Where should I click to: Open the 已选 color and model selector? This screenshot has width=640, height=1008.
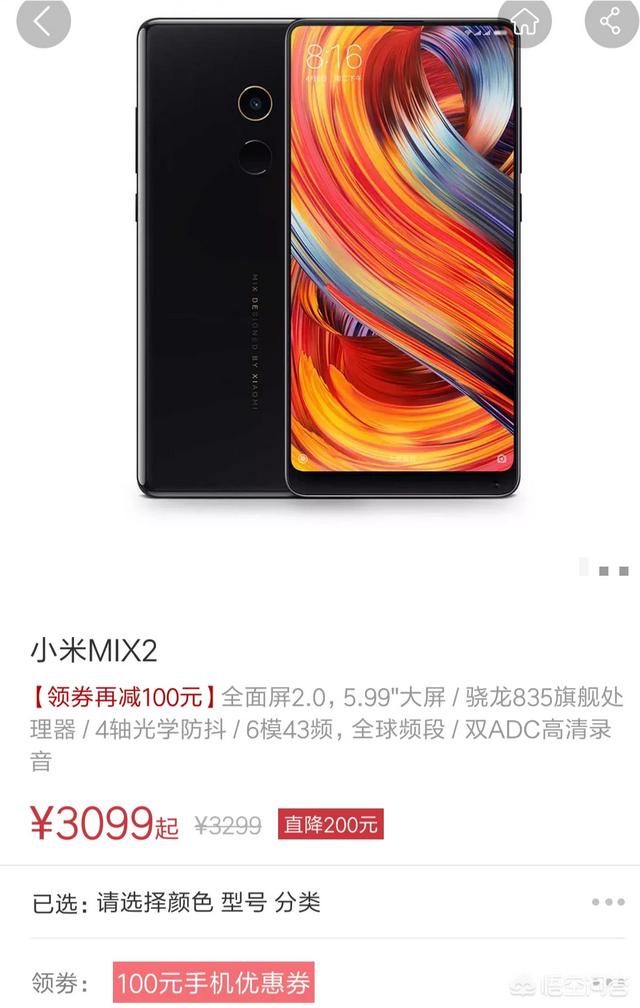pyautogui.click(x=320, y=903)
